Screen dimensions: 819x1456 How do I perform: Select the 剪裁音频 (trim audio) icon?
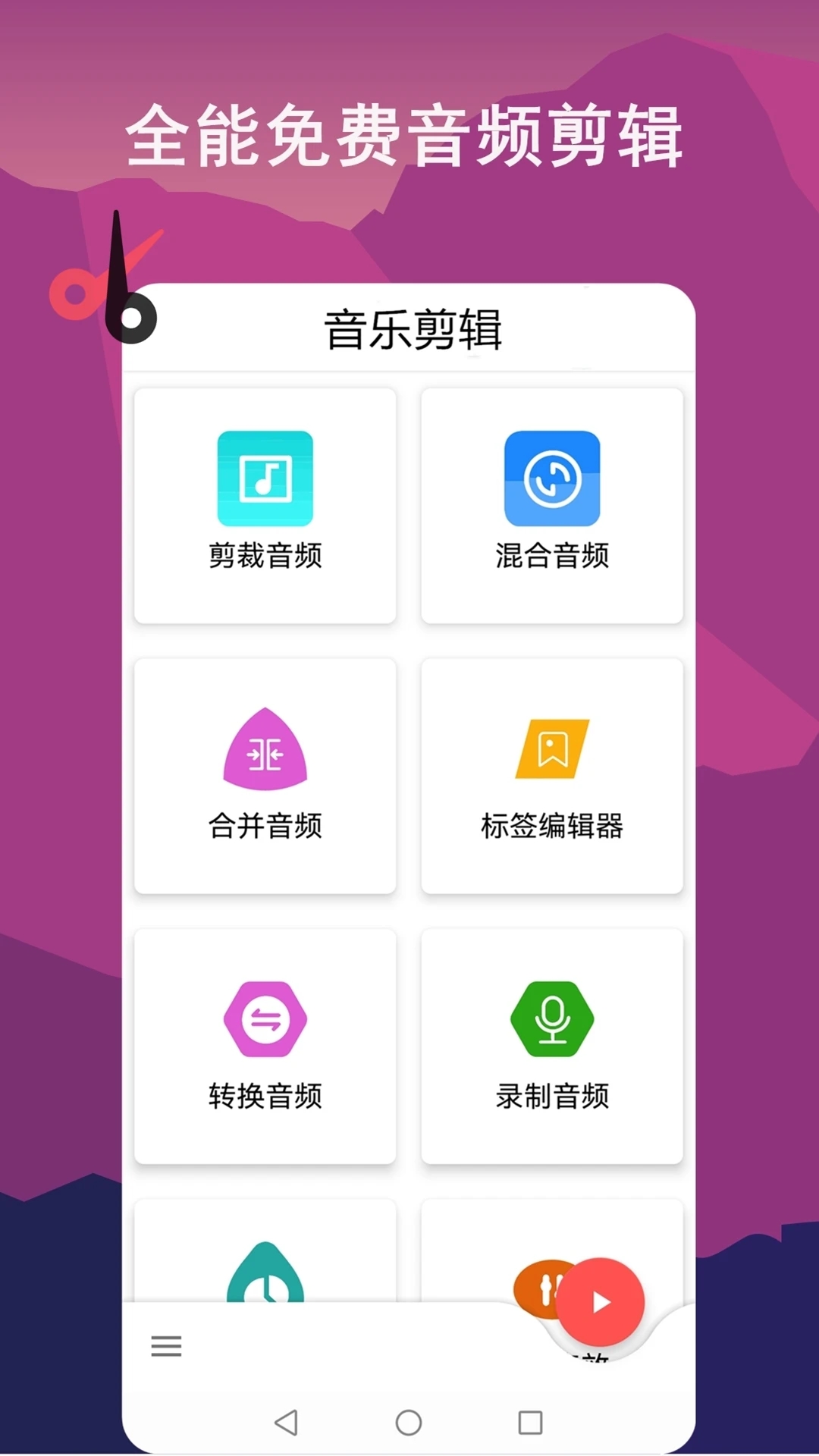point(265,476)
